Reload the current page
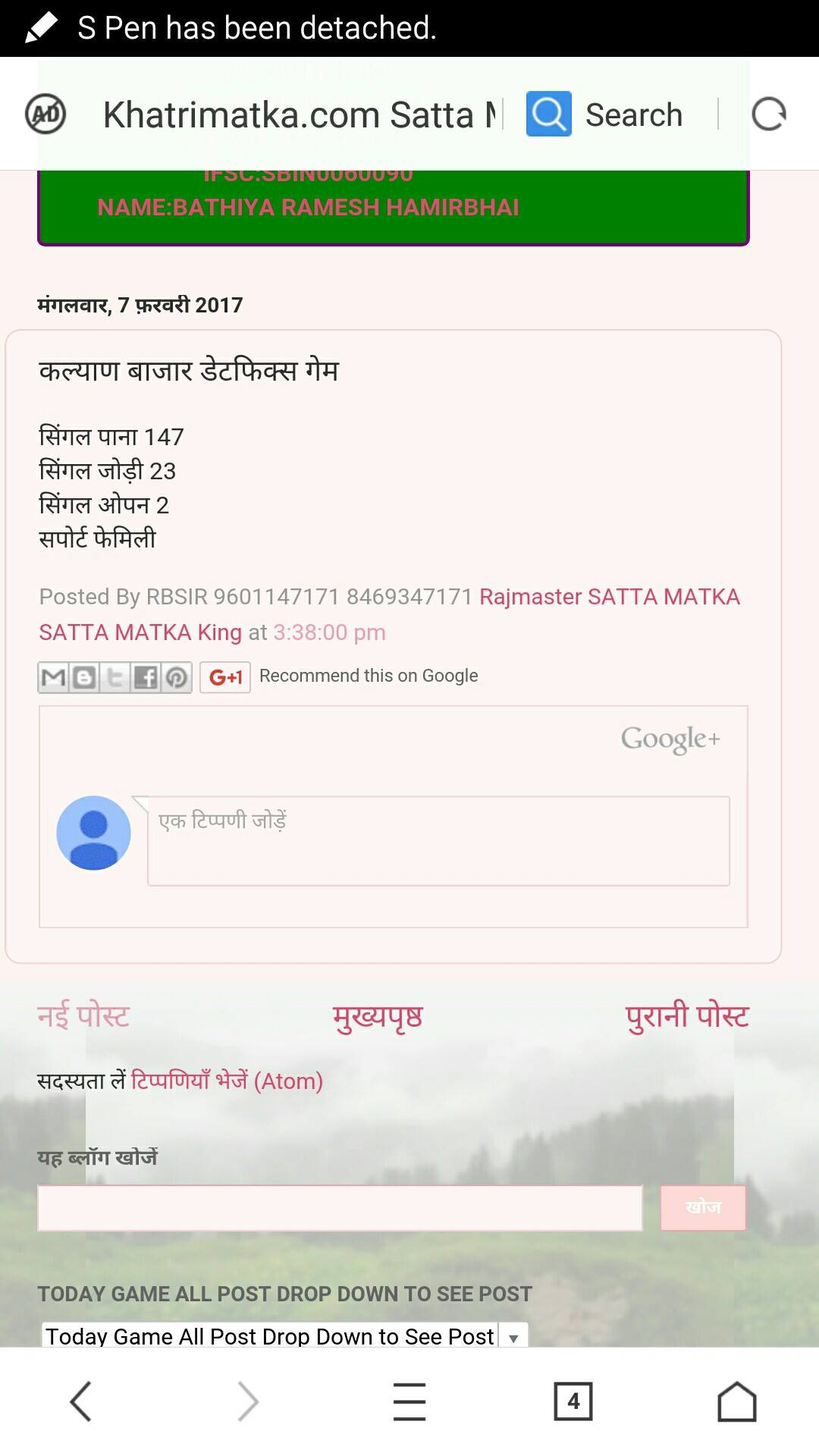 tap(768, 115)
